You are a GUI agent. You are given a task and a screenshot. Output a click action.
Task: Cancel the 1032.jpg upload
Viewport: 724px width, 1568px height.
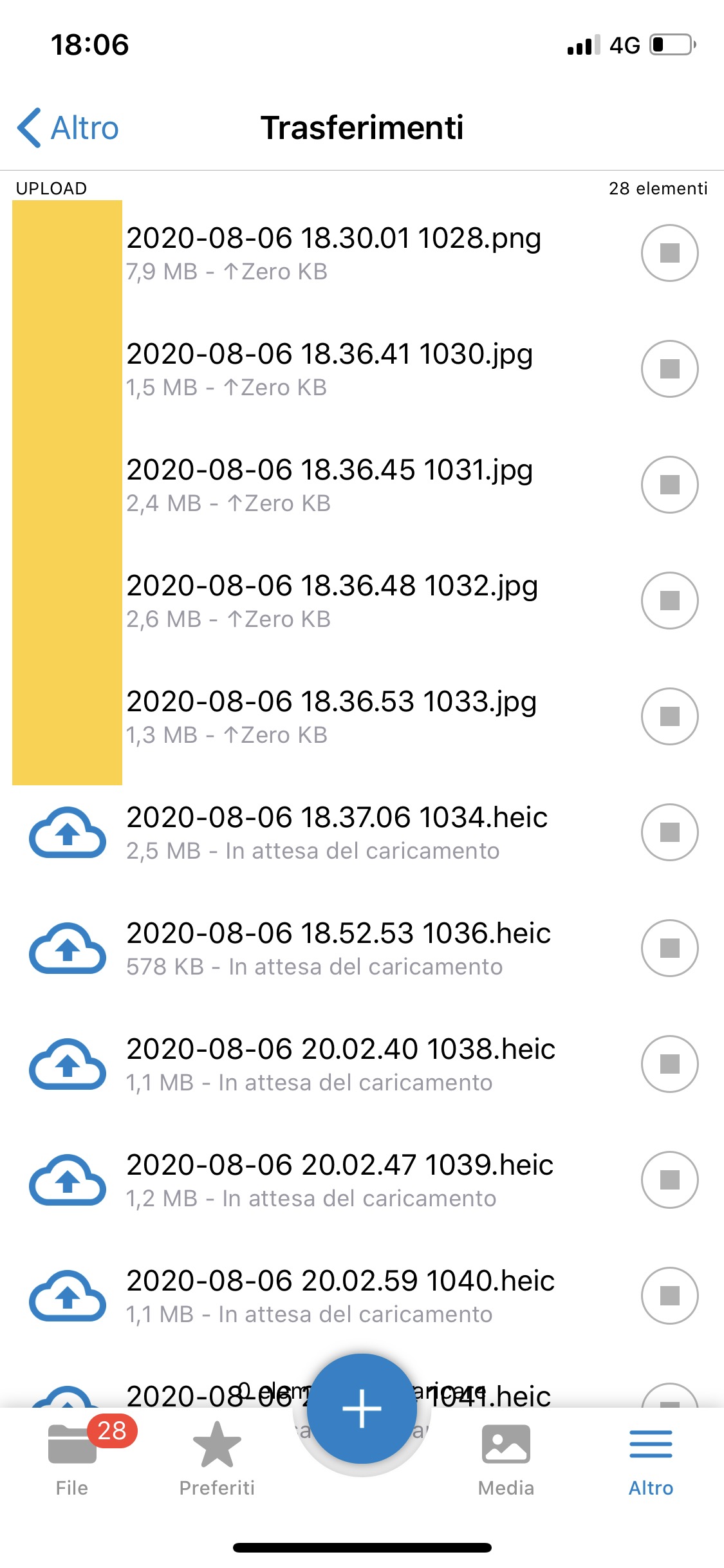pyautogui.click(x=669, y=601)
